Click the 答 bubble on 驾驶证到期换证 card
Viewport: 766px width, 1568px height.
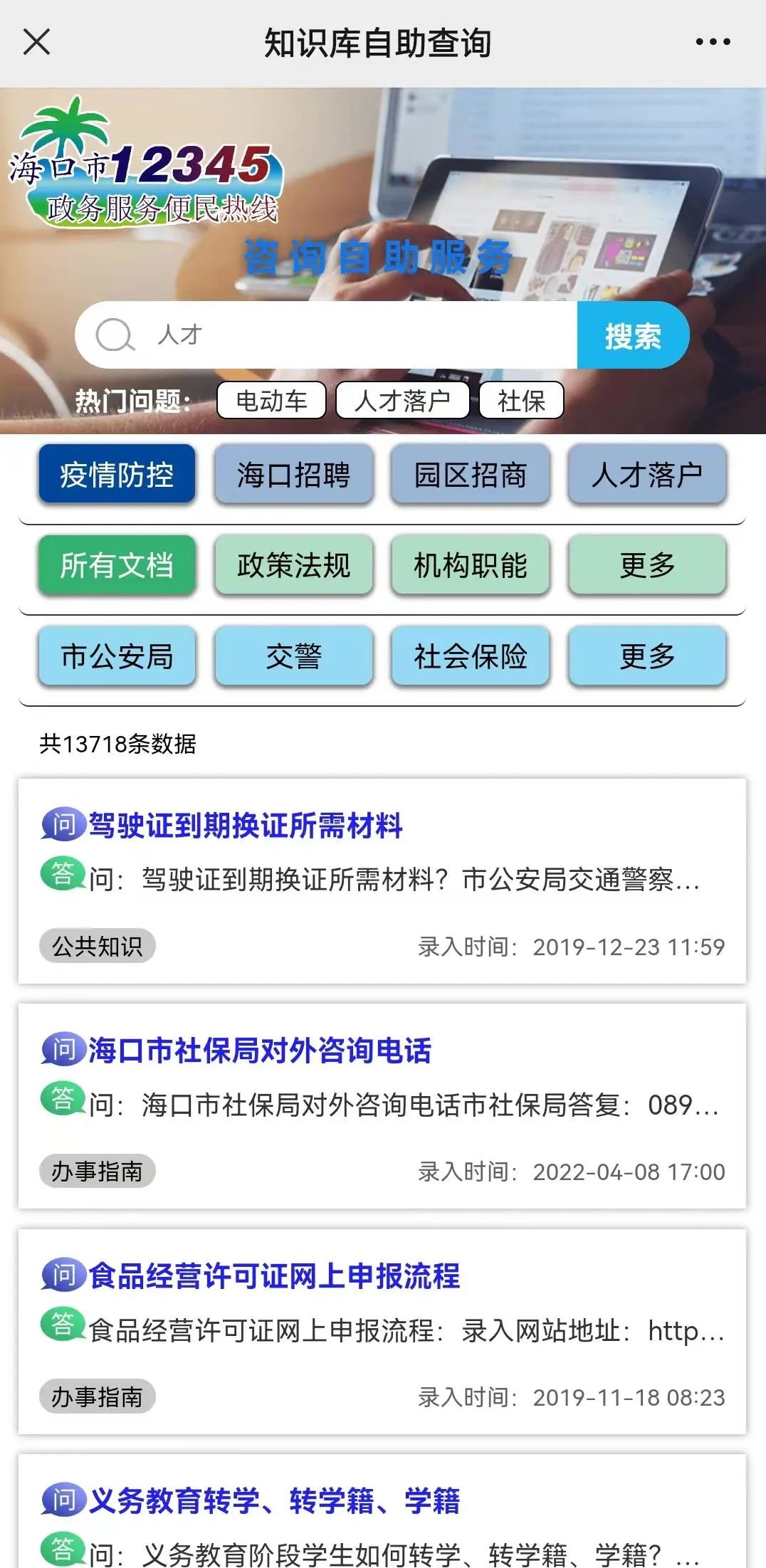pos(63,878)
